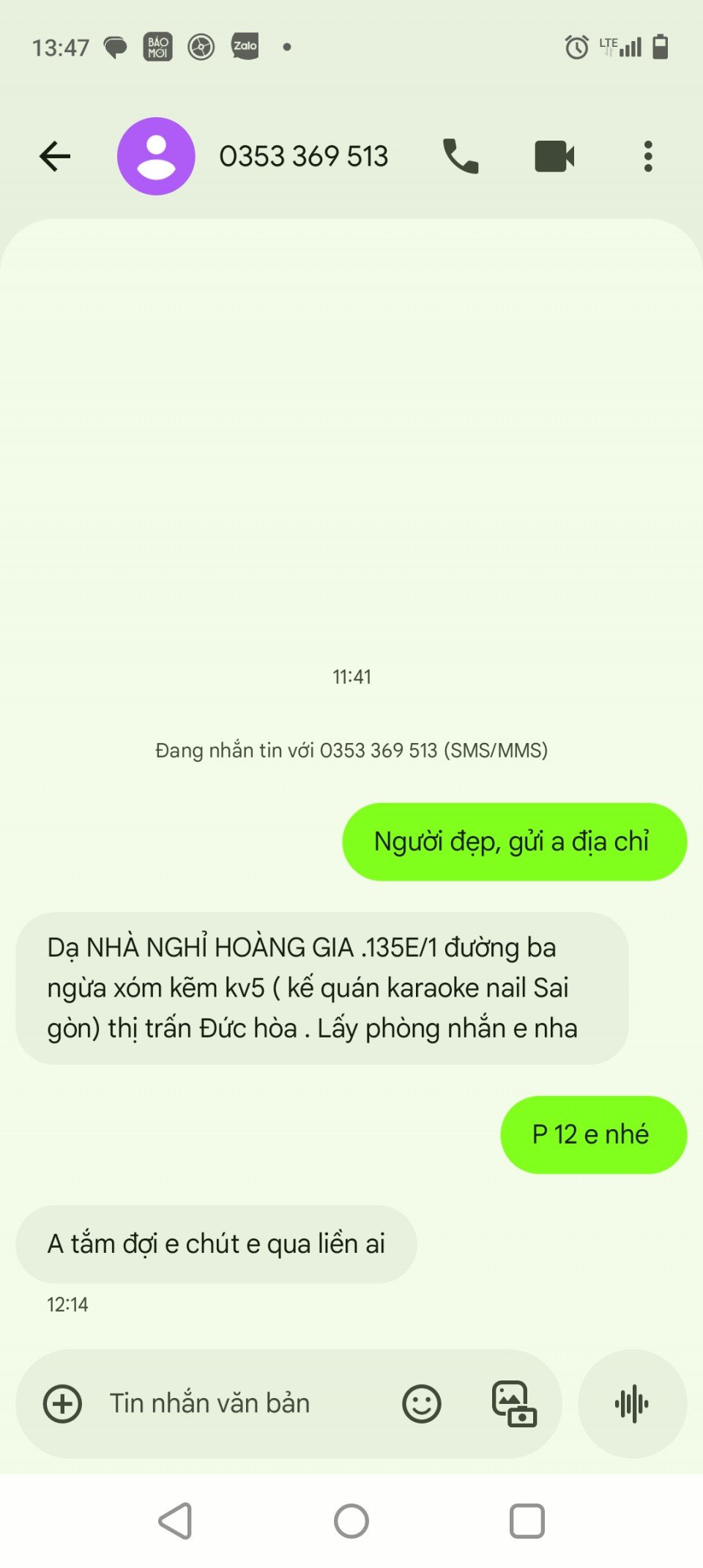Attach a photo from gallery or camera

(x=514, y=1404)
